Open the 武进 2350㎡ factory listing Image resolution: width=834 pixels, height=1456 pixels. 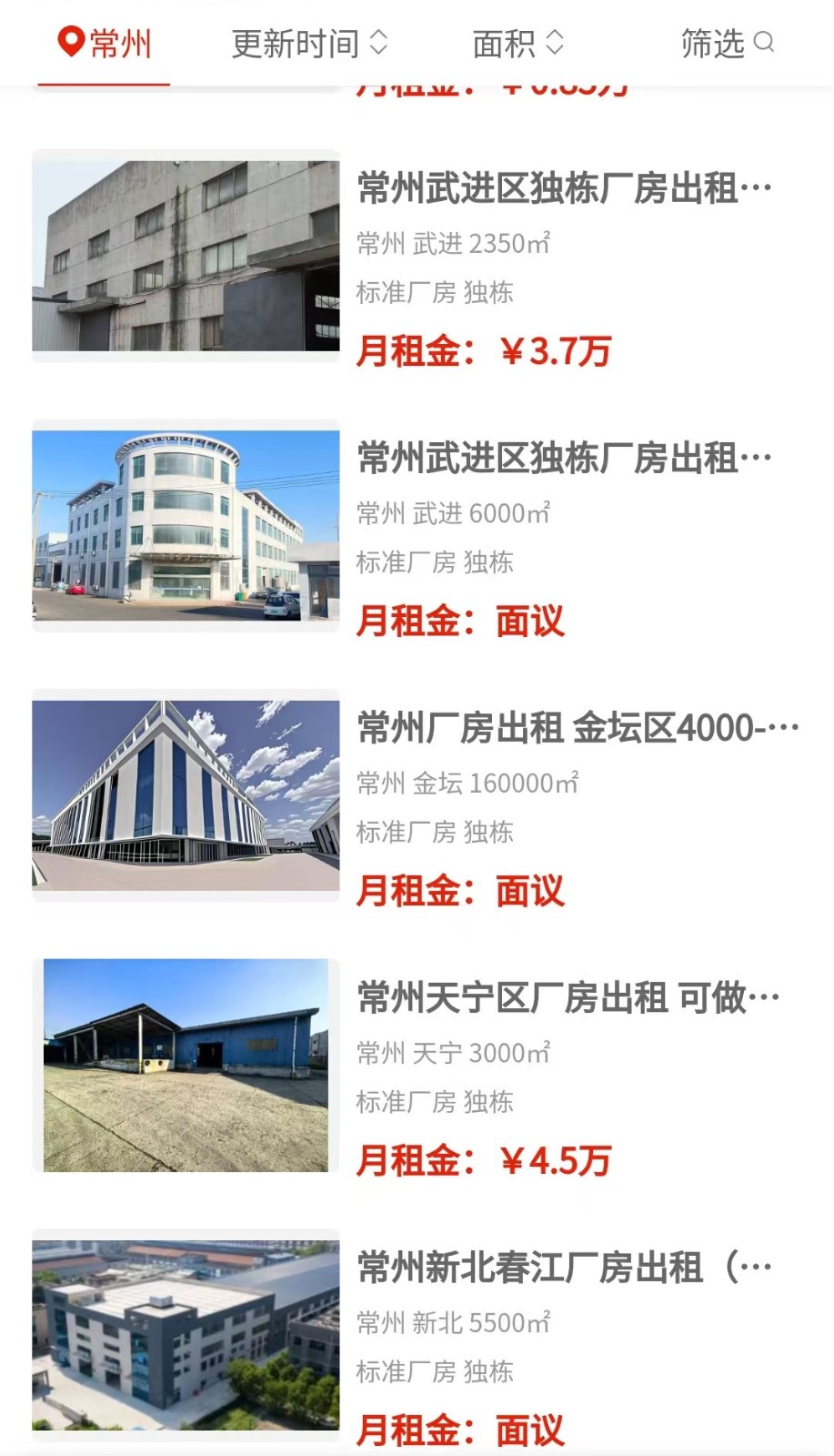click(564, 189)
